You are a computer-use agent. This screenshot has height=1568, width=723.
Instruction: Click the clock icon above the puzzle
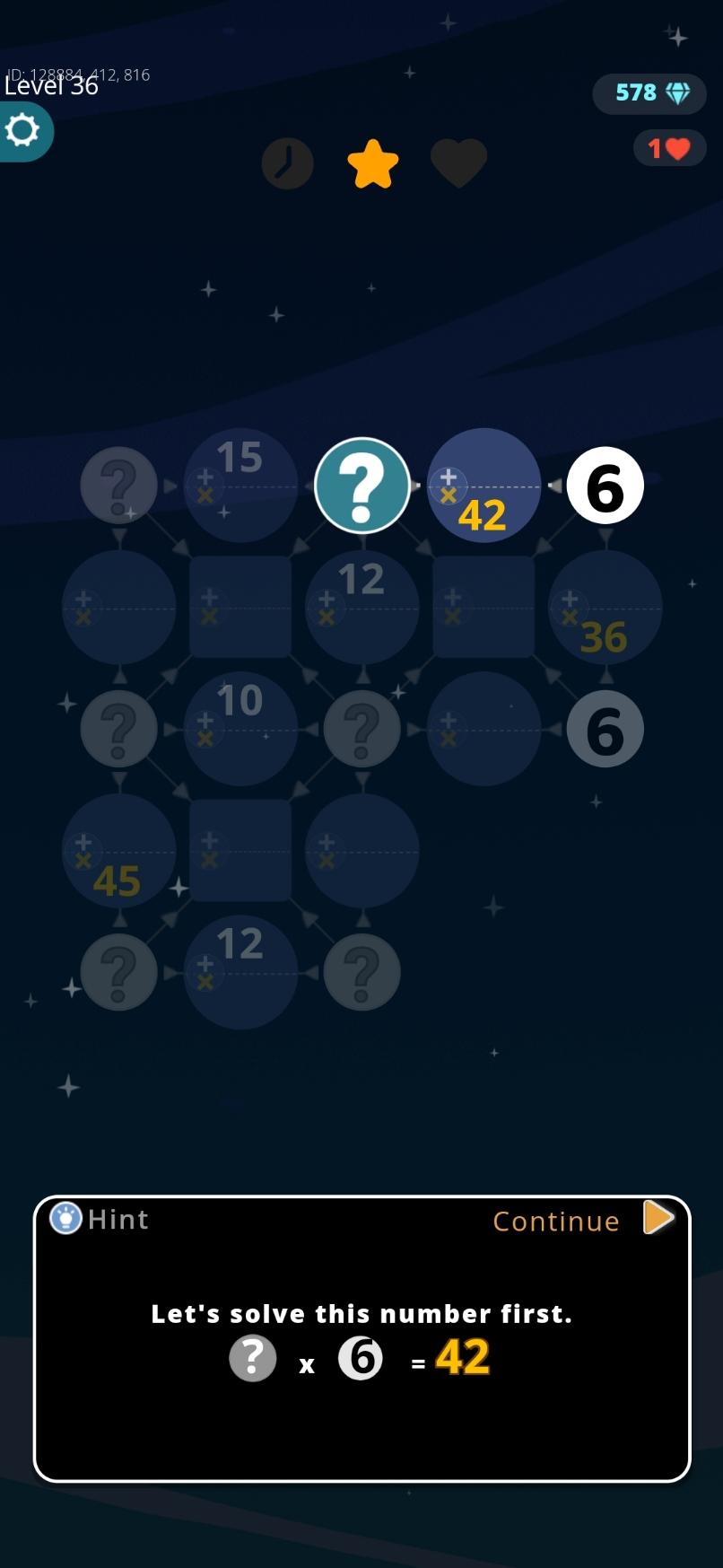287,163
